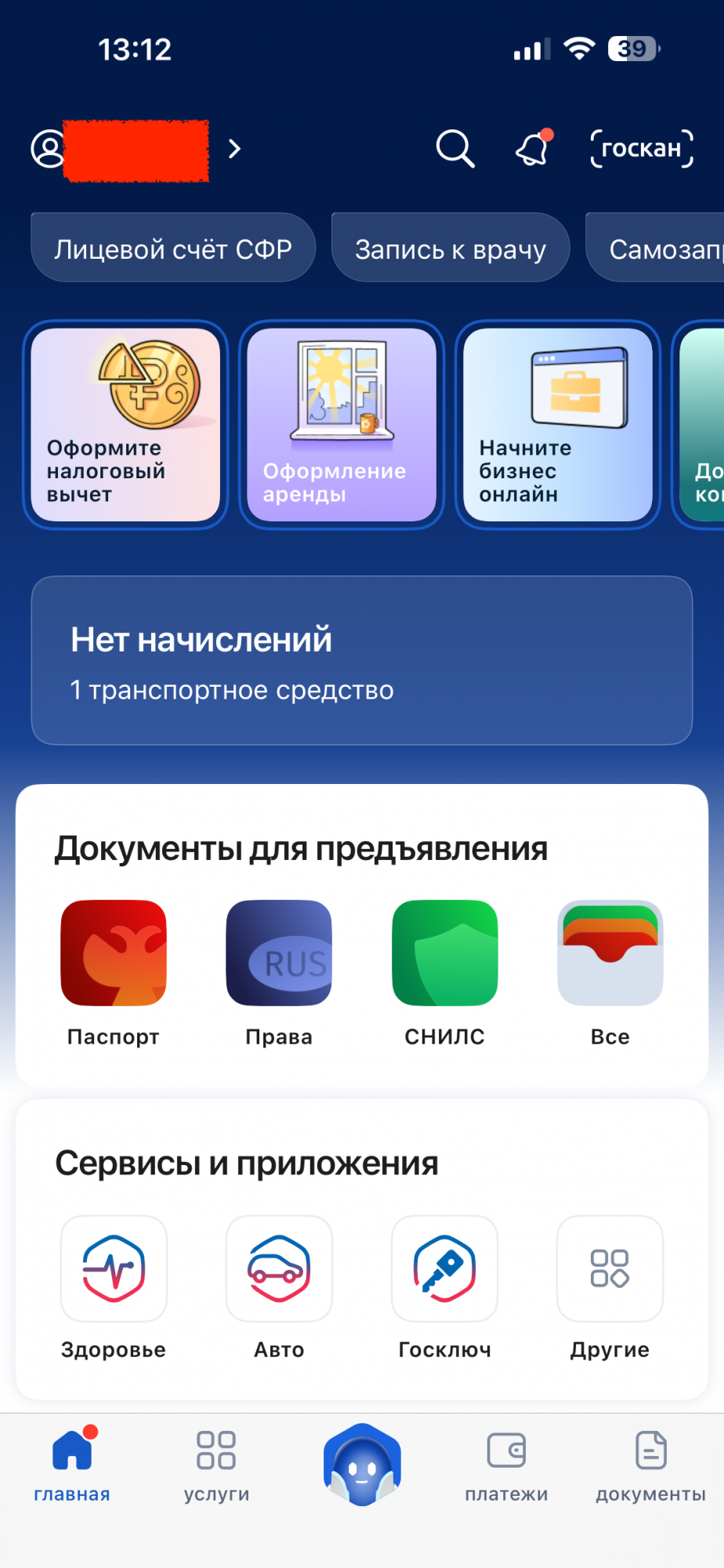Image resolution: width=724 pixels, height=1568 pixels.
Task: Switch to the платежи tab
Action: pos(506,1464)
